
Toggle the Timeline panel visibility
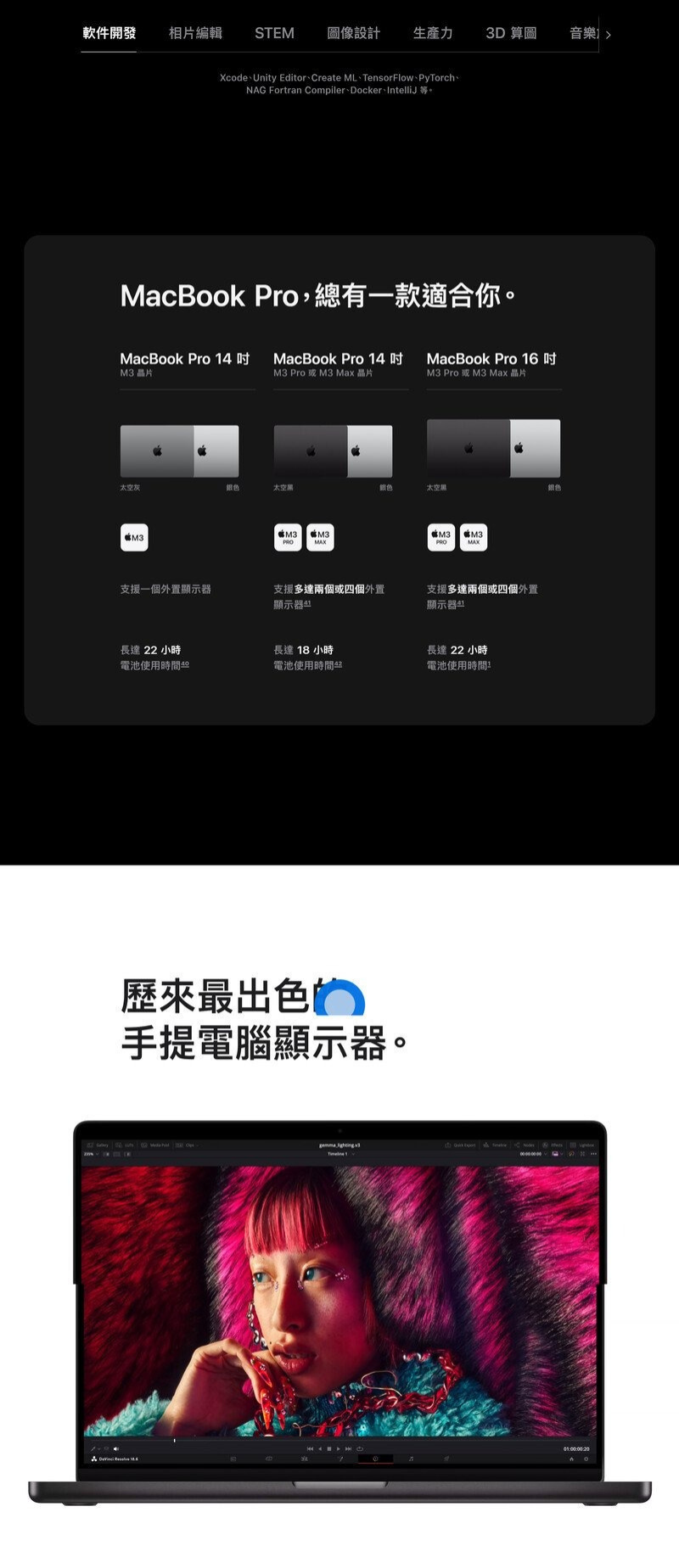tap(498, 1145)
